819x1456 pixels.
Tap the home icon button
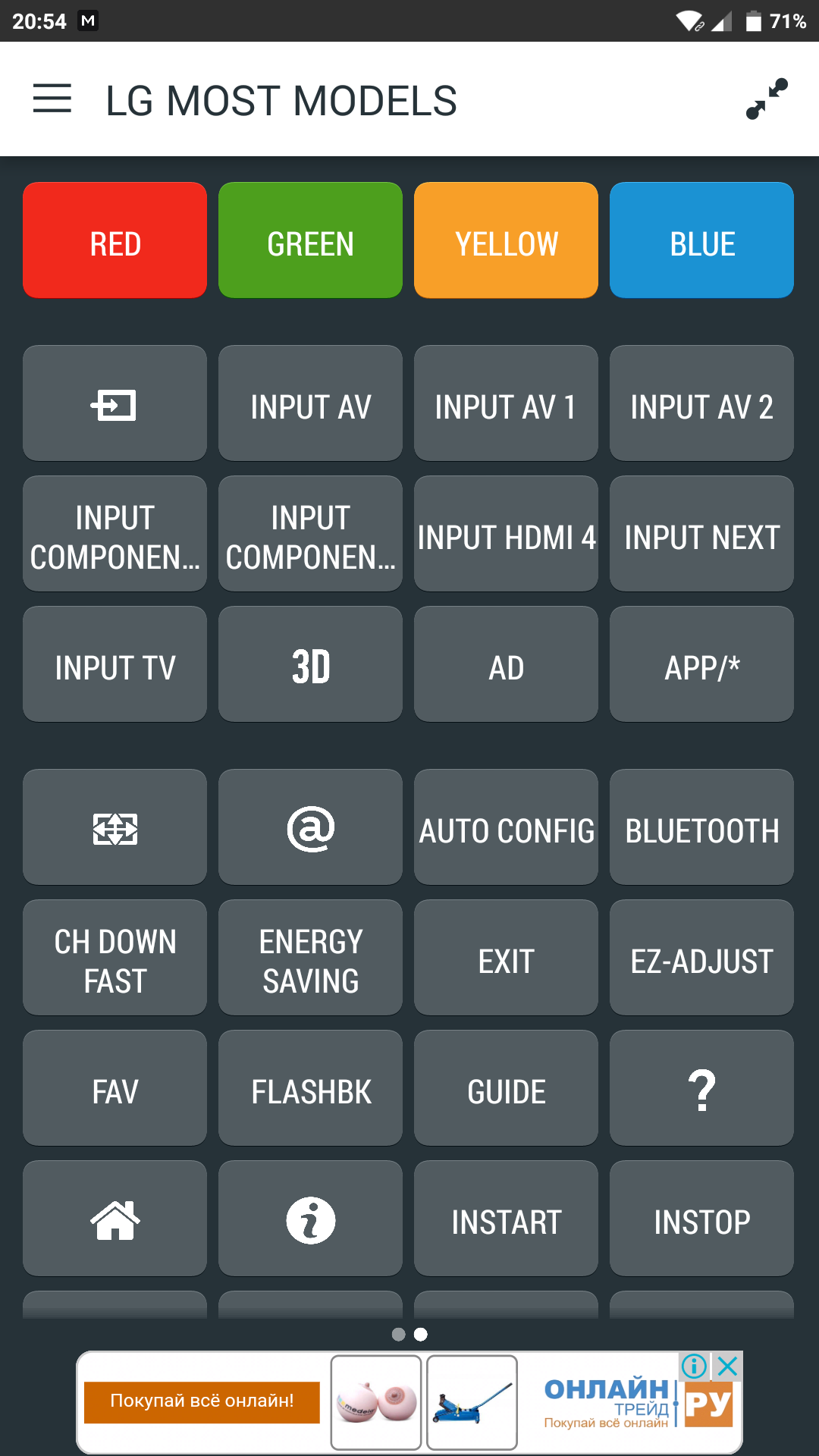coord(115,1219)
